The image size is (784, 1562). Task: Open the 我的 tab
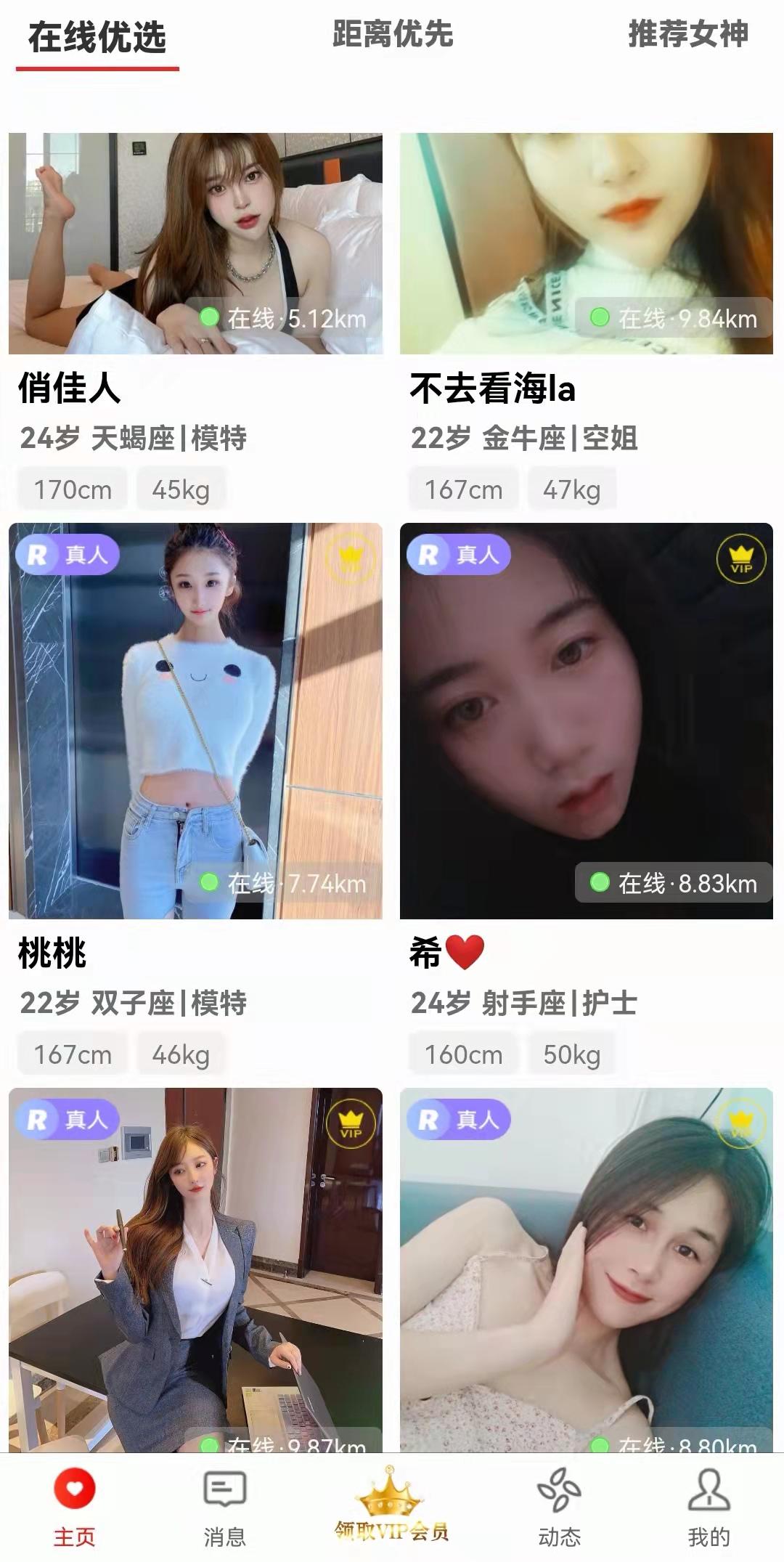click(709, 1508)
